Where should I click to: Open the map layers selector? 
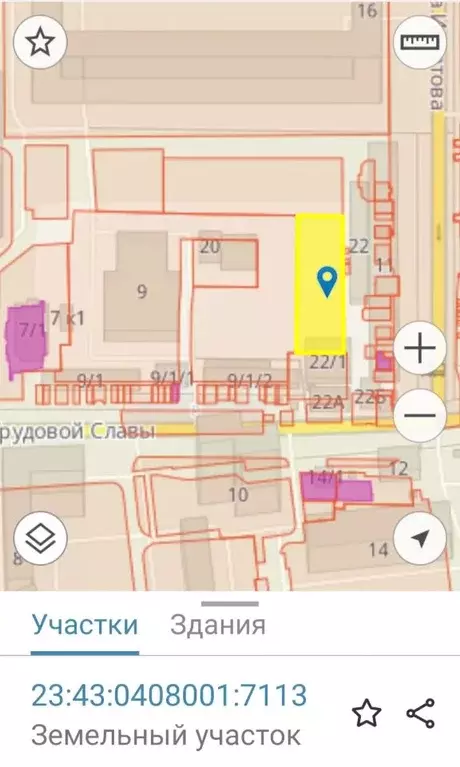coord(40,538)
